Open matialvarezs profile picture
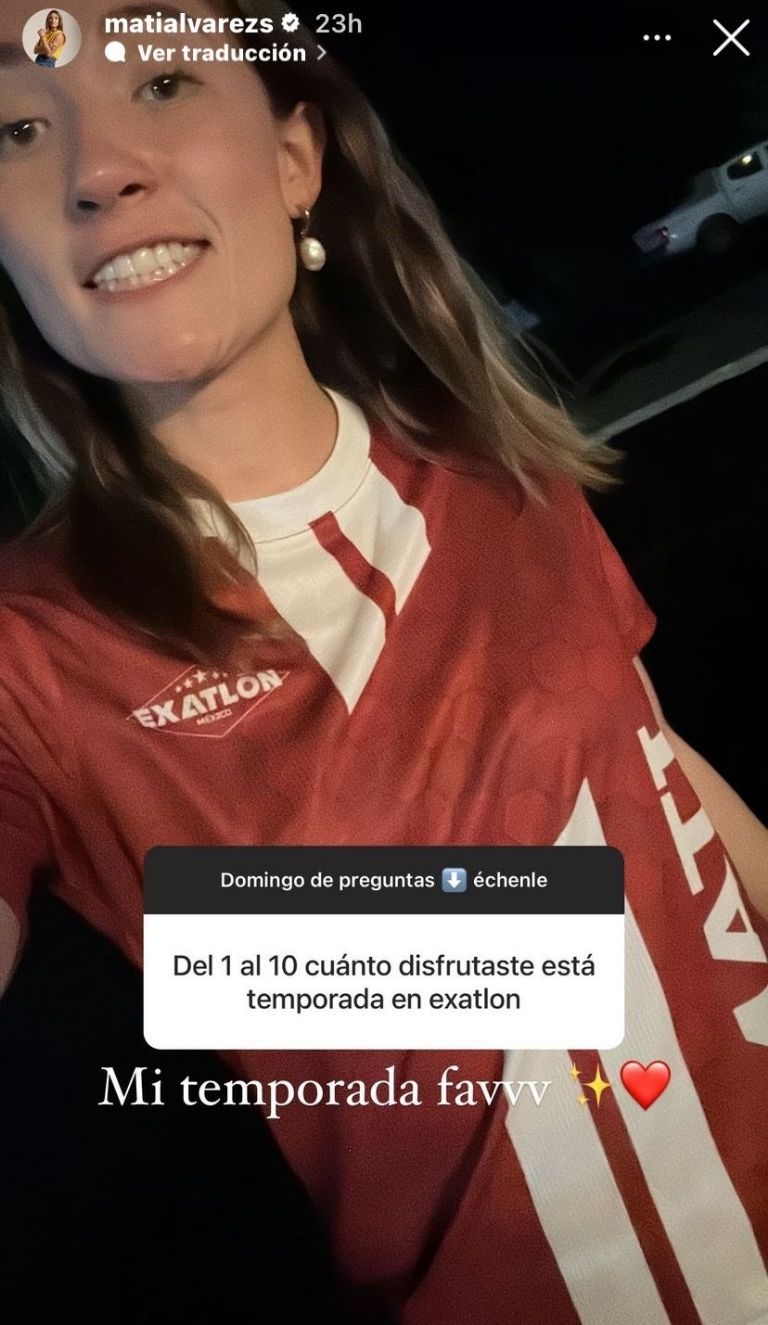Image resolution: width=768 pixels, height=1325 pixels. click(x=51, y=38)
